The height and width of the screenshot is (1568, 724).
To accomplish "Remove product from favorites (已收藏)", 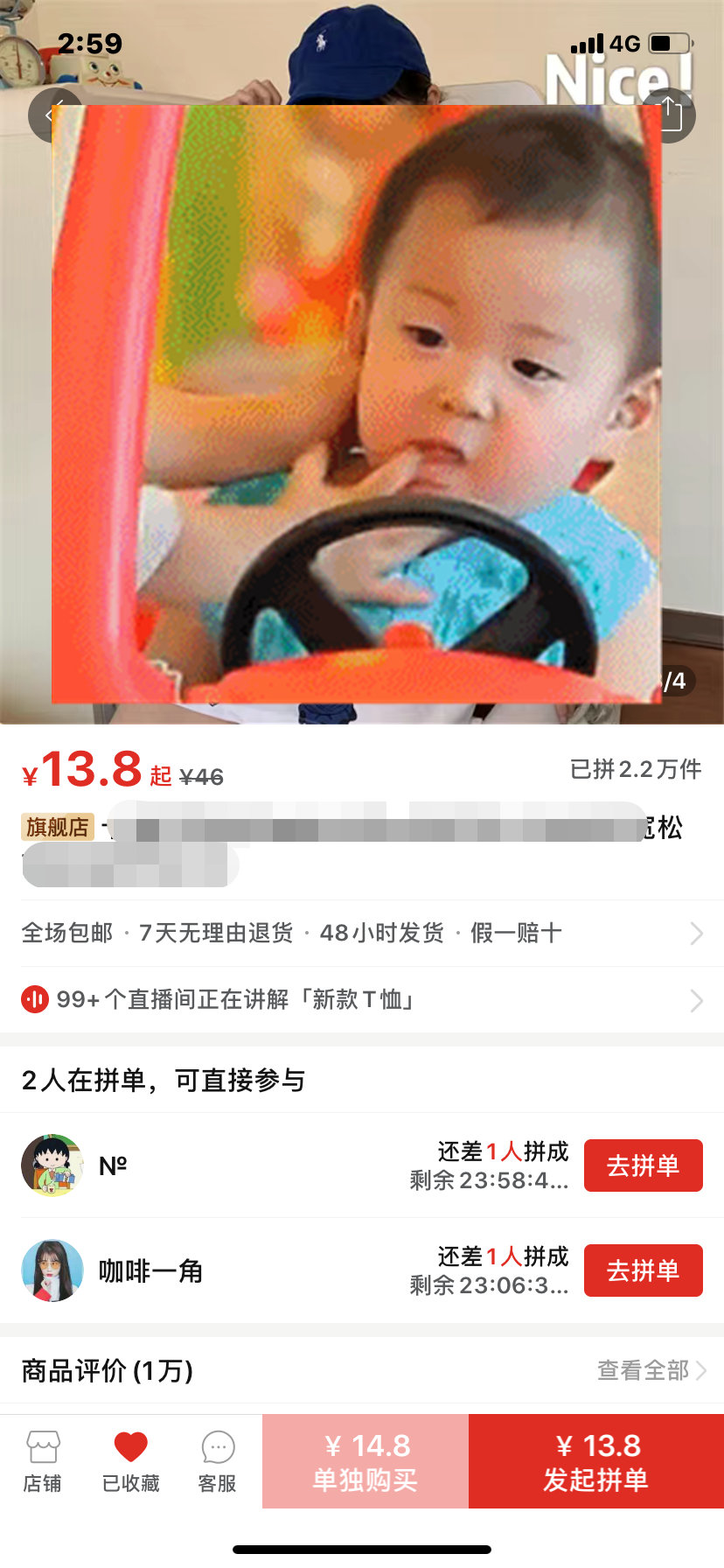I will pos(130,1461).
